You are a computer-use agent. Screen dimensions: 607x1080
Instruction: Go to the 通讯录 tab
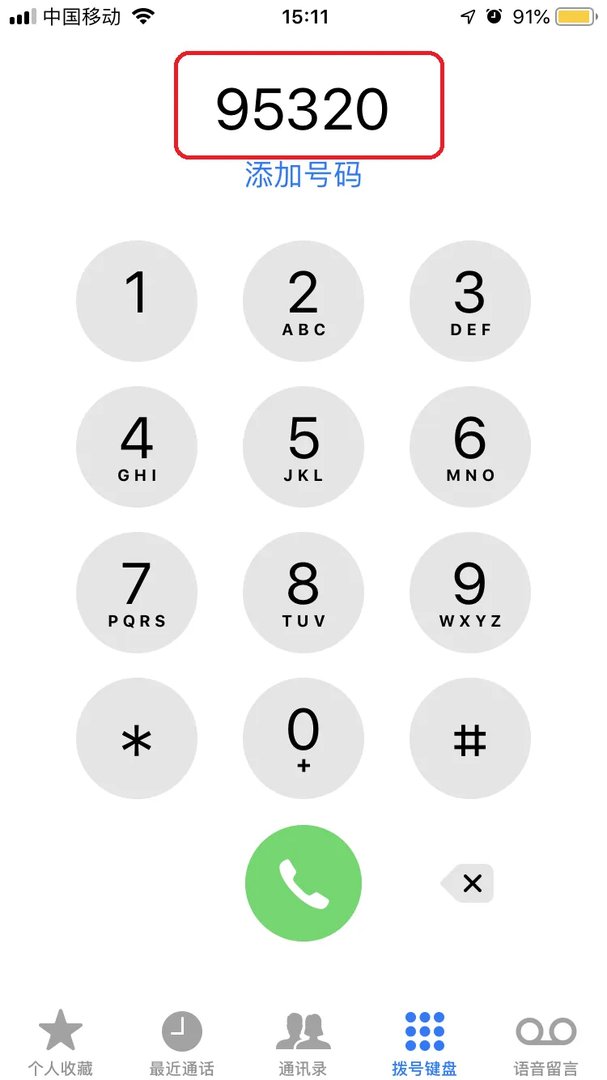(303, 1042)
